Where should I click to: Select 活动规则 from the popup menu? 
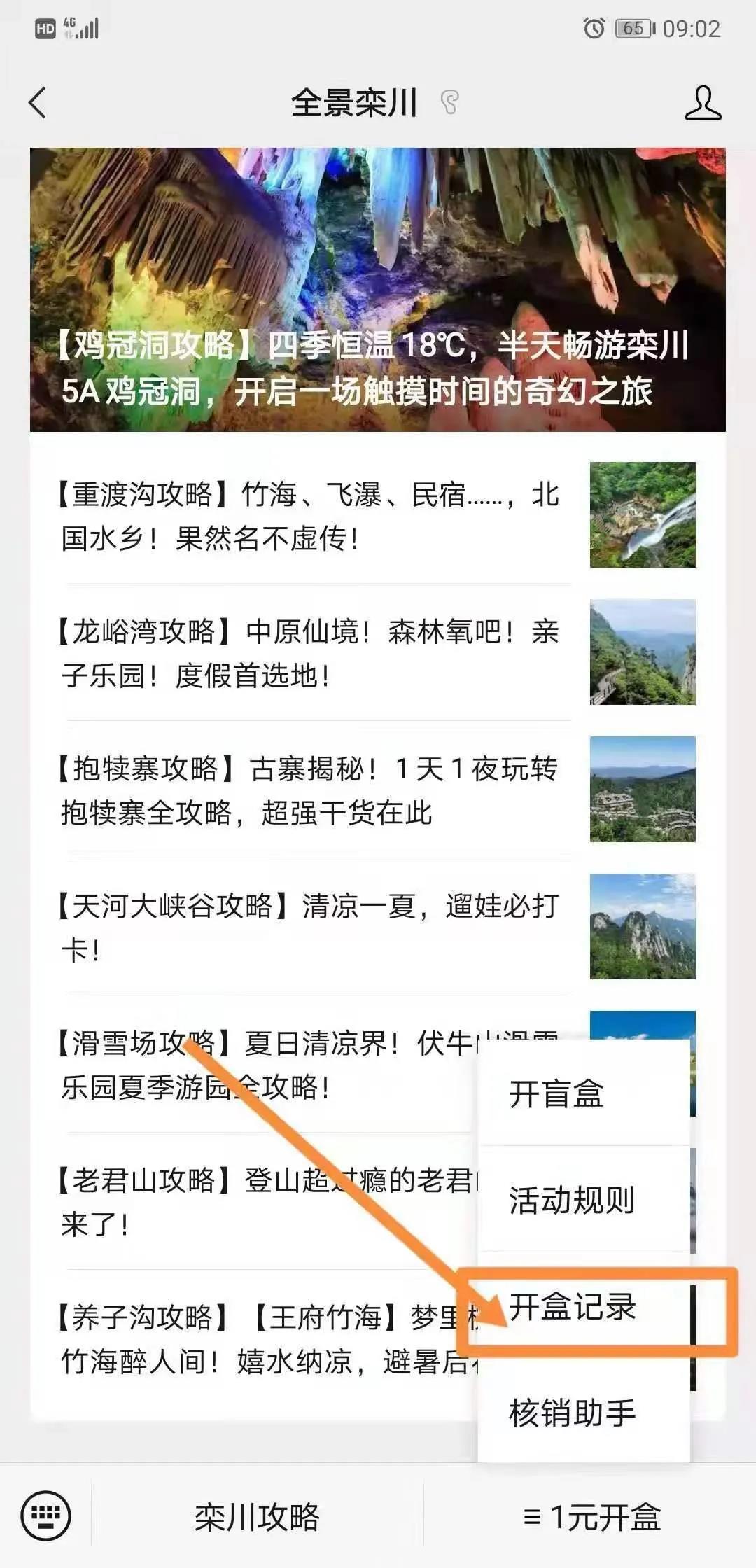(583, 1200)
